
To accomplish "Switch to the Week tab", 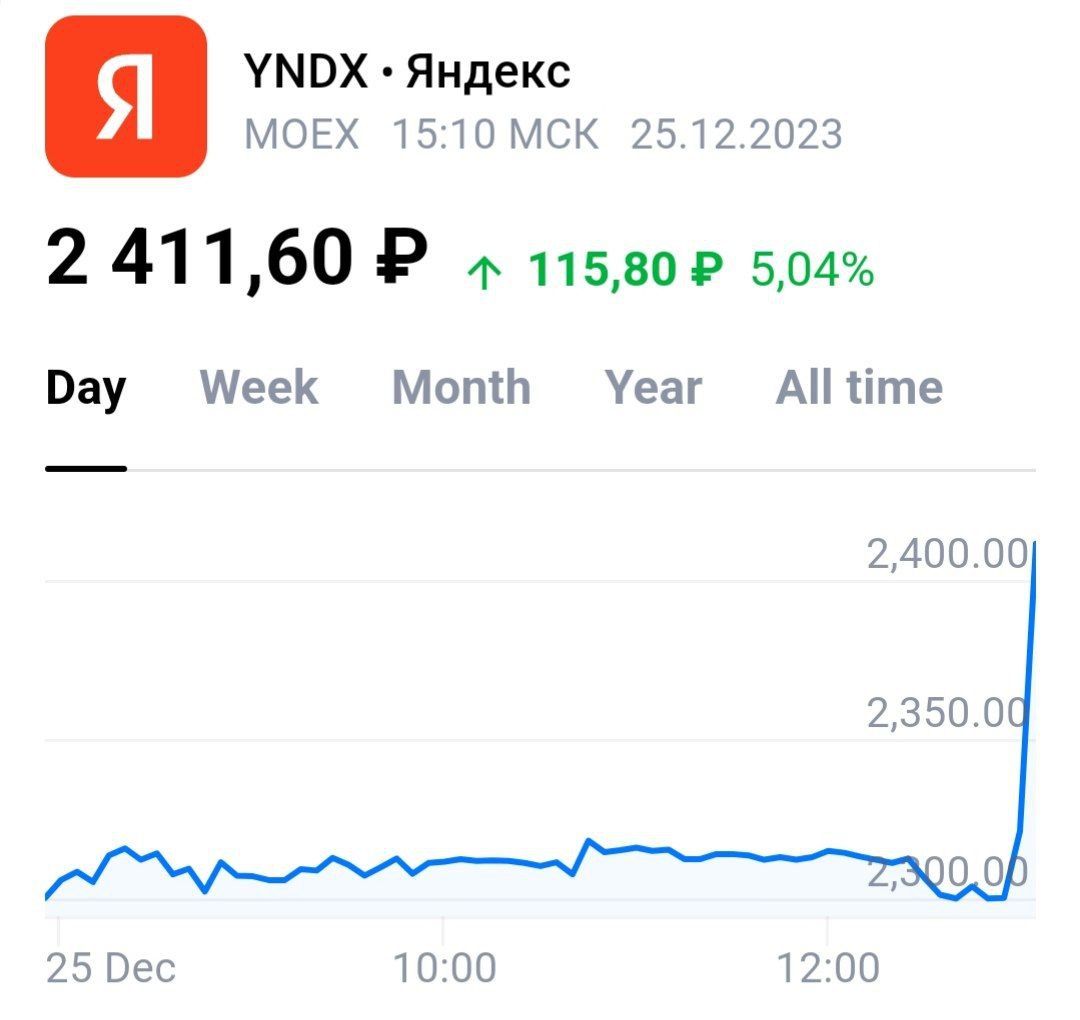I will click(x=259, y=388).
